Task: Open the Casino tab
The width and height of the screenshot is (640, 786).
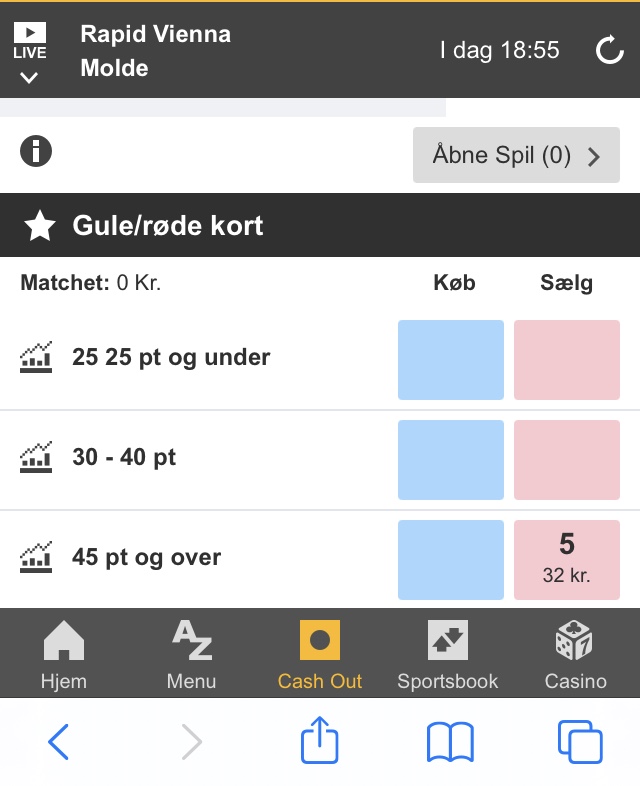Action: point(575,655)
